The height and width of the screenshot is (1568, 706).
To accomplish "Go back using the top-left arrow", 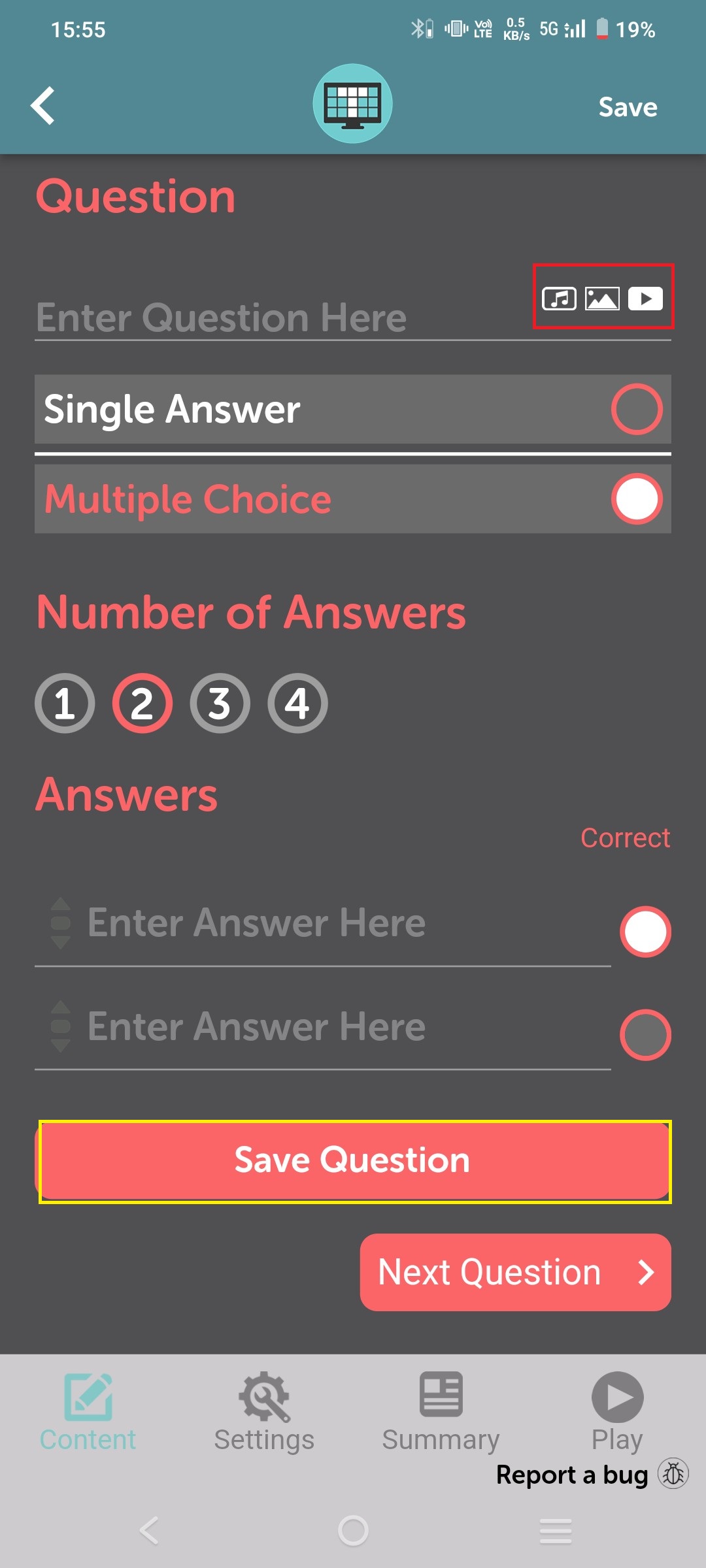I will point(43,106).
